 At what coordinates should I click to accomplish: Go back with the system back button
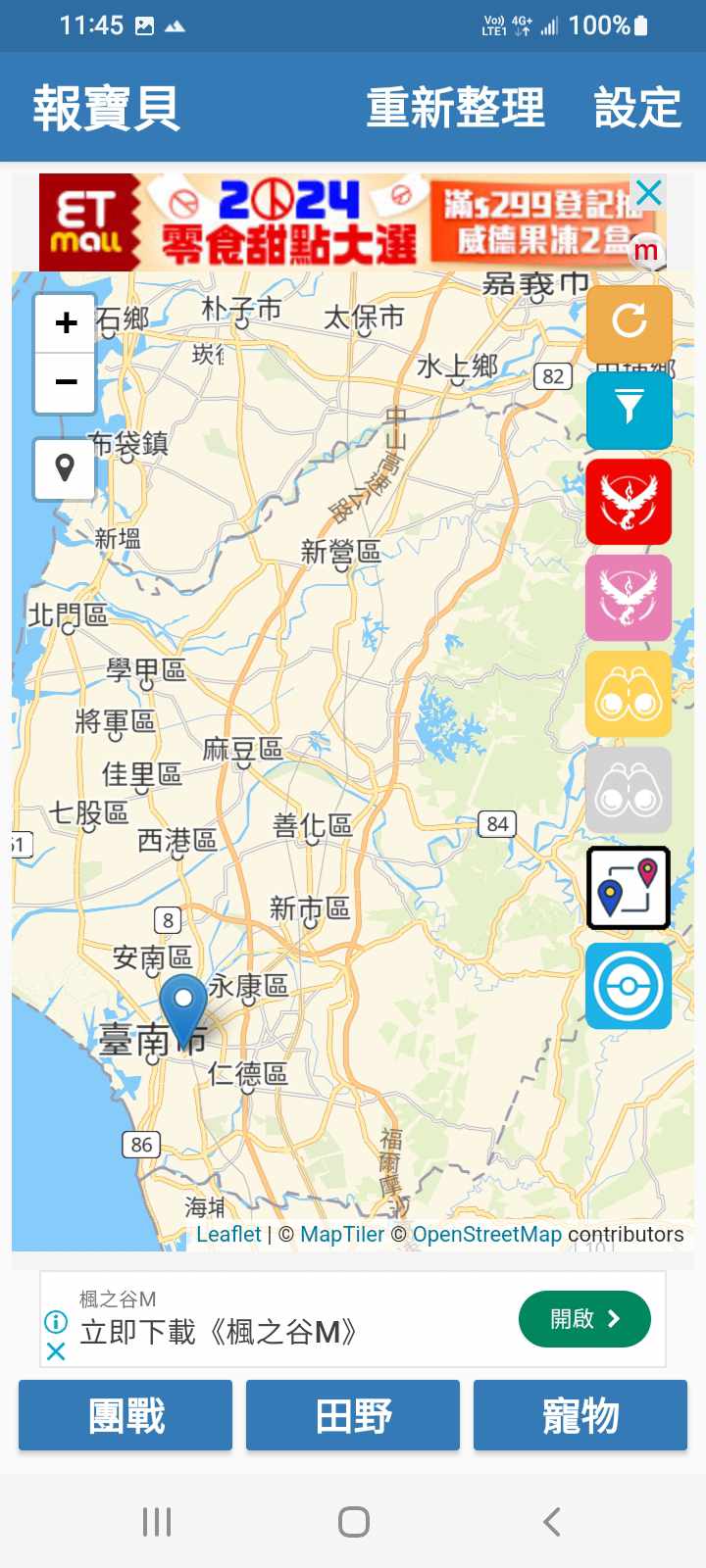[x=552, y=1522]
